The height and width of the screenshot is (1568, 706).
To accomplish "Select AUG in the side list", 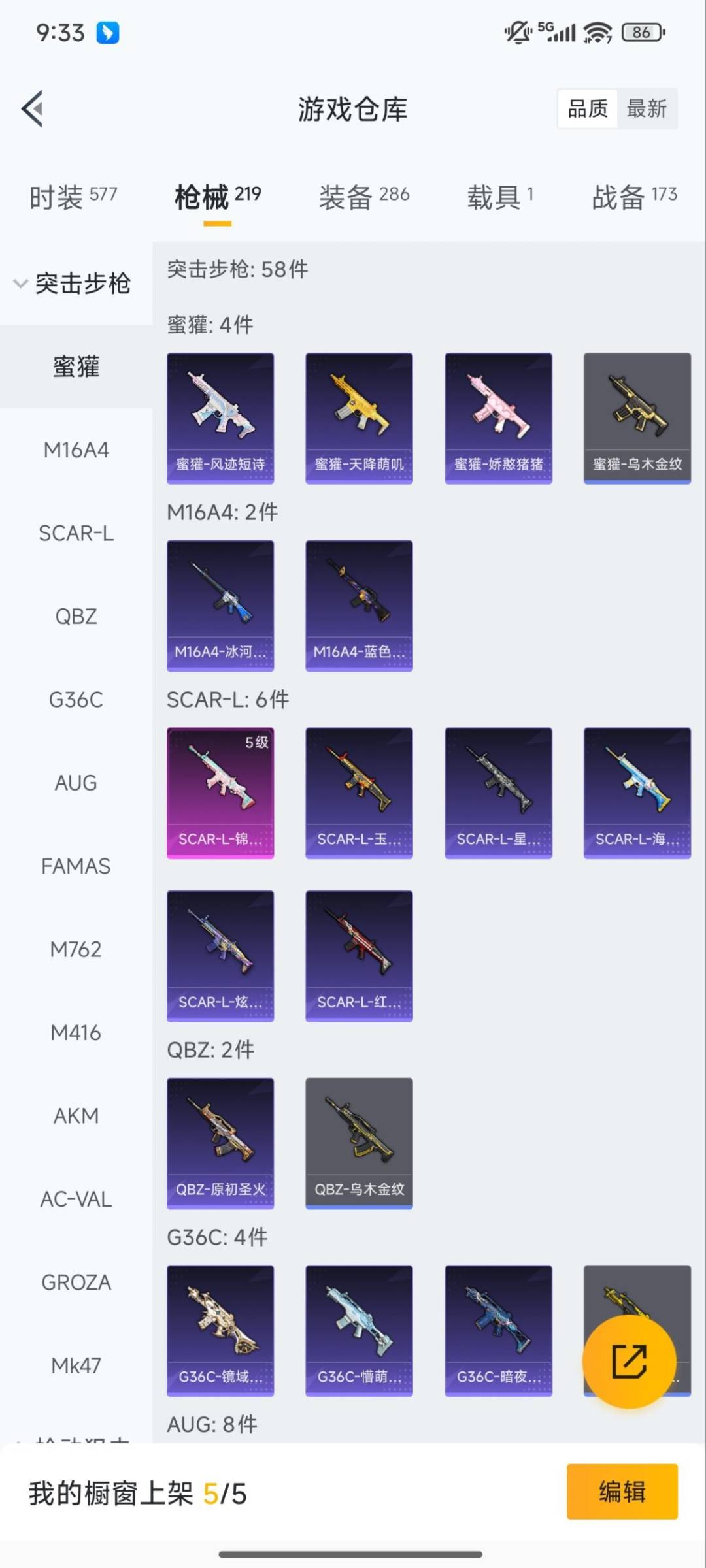I will point(76,783).
